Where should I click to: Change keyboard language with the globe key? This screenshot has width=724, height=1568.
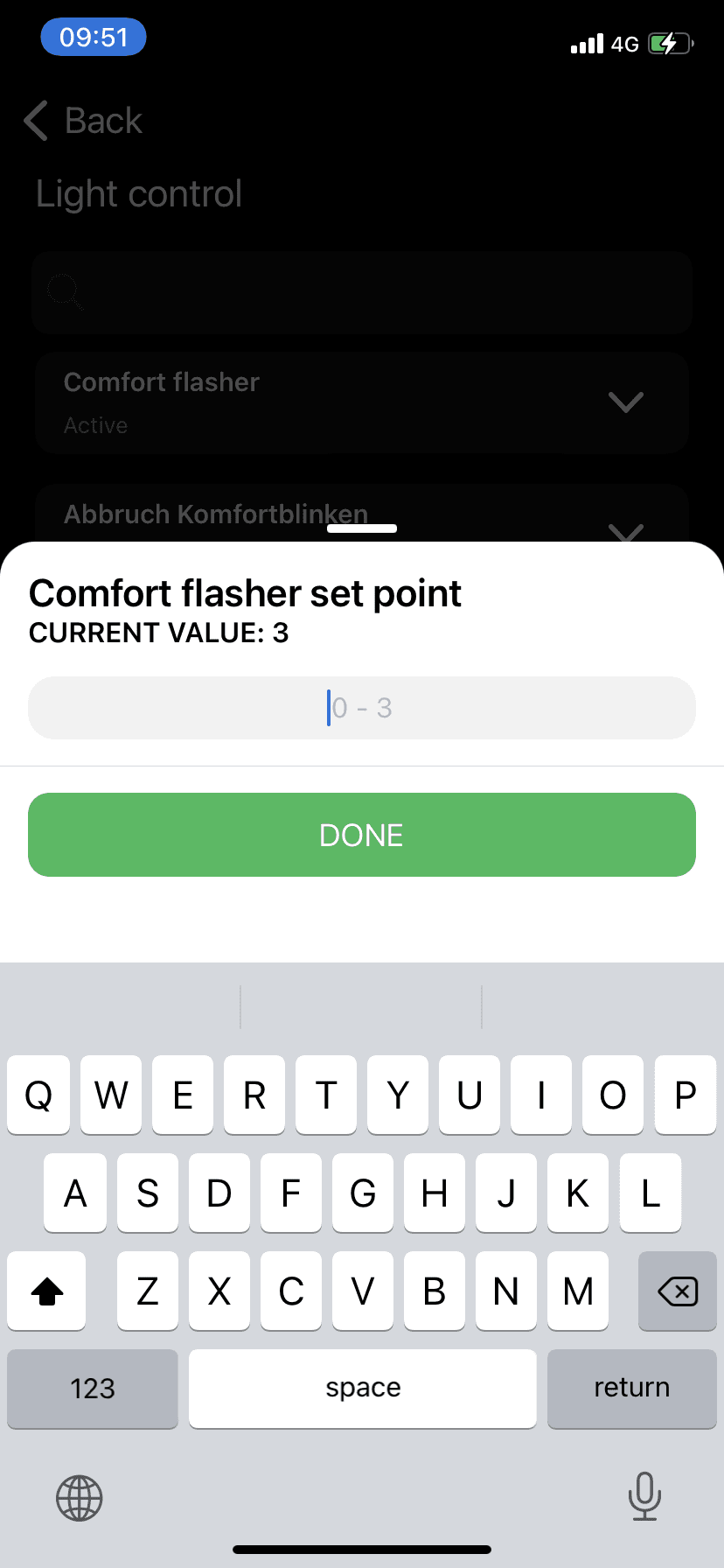click(x=80, y=1498)
